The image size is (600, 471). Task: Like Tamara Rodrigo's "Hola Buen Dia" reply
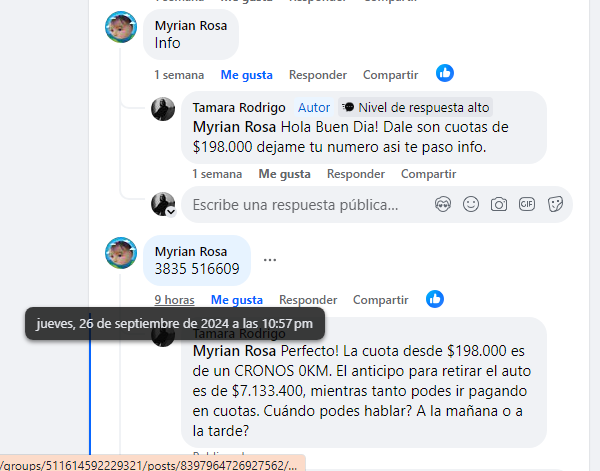click(284, 174)
